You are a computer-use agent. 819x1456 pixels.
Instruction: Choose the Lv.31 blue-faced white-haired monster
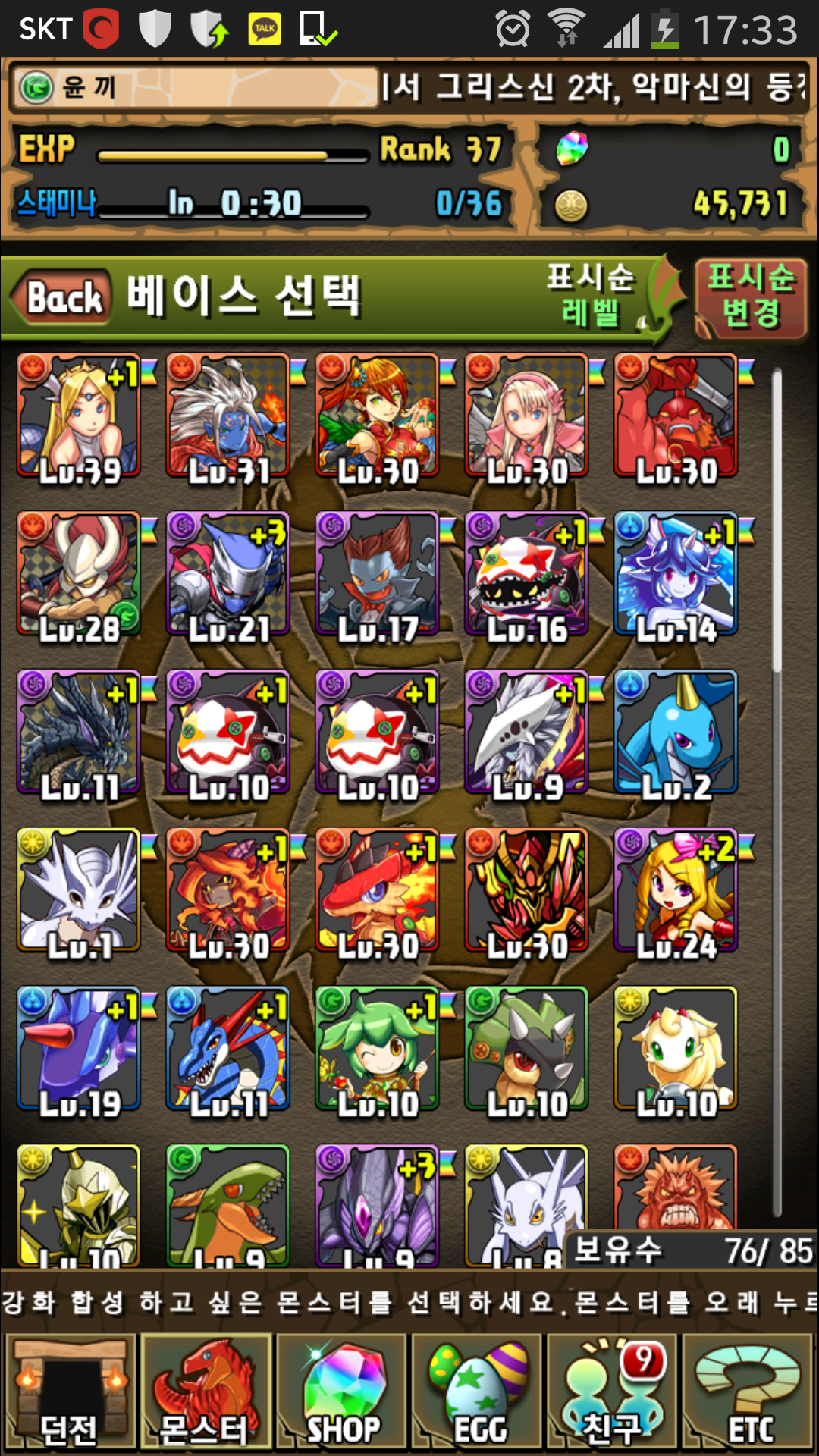[227, 417]
